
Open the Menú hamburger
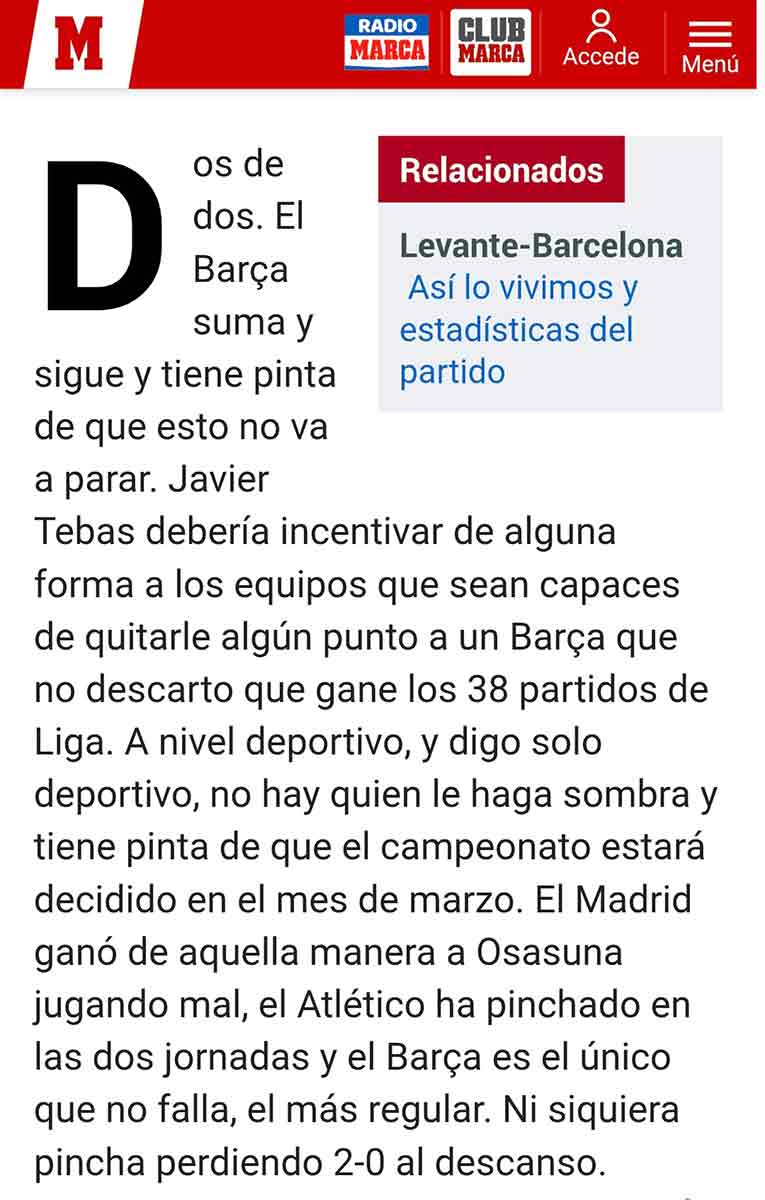(710, 44)
